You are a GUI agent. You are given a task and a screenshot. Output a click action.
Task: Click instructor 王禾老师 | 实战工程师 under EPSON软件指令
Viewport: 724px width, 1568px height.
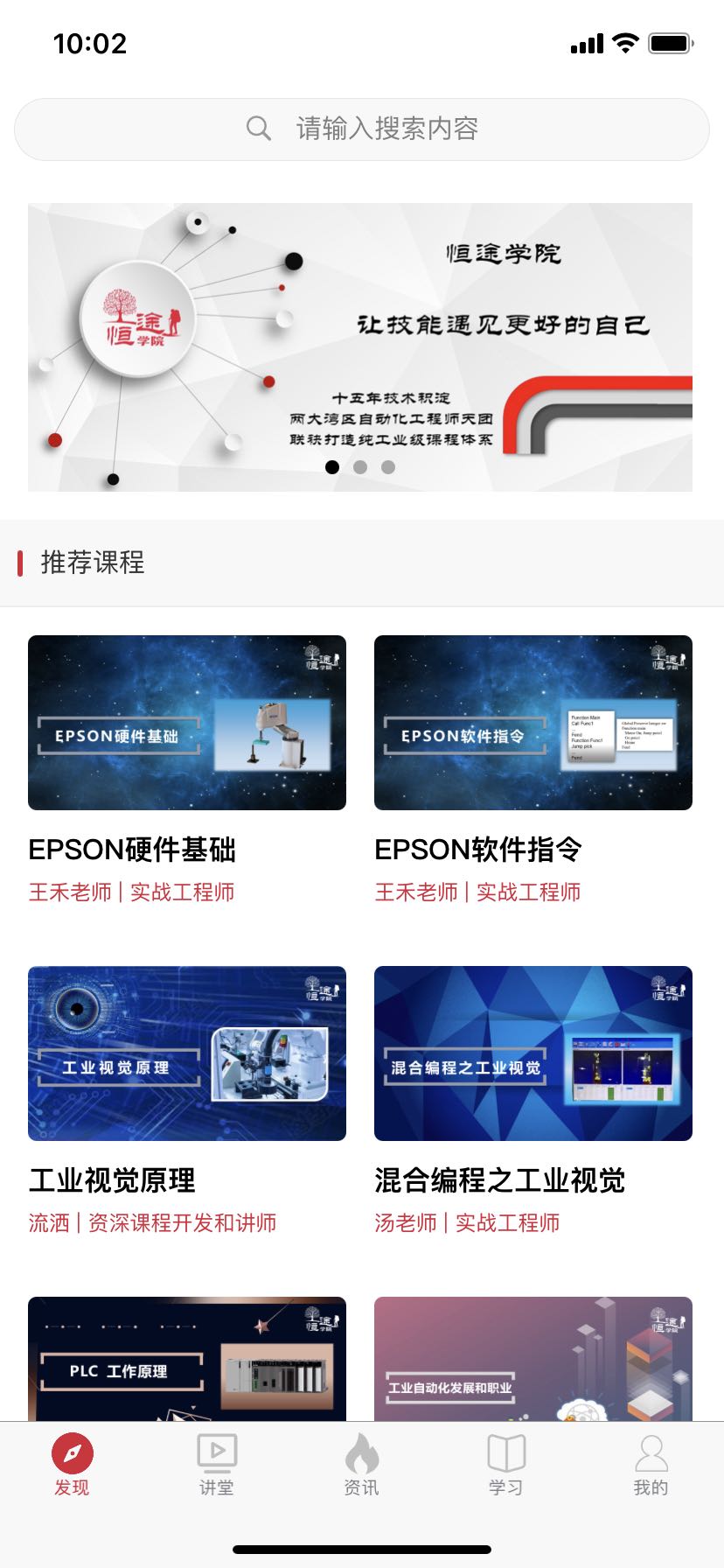[480, 891]
